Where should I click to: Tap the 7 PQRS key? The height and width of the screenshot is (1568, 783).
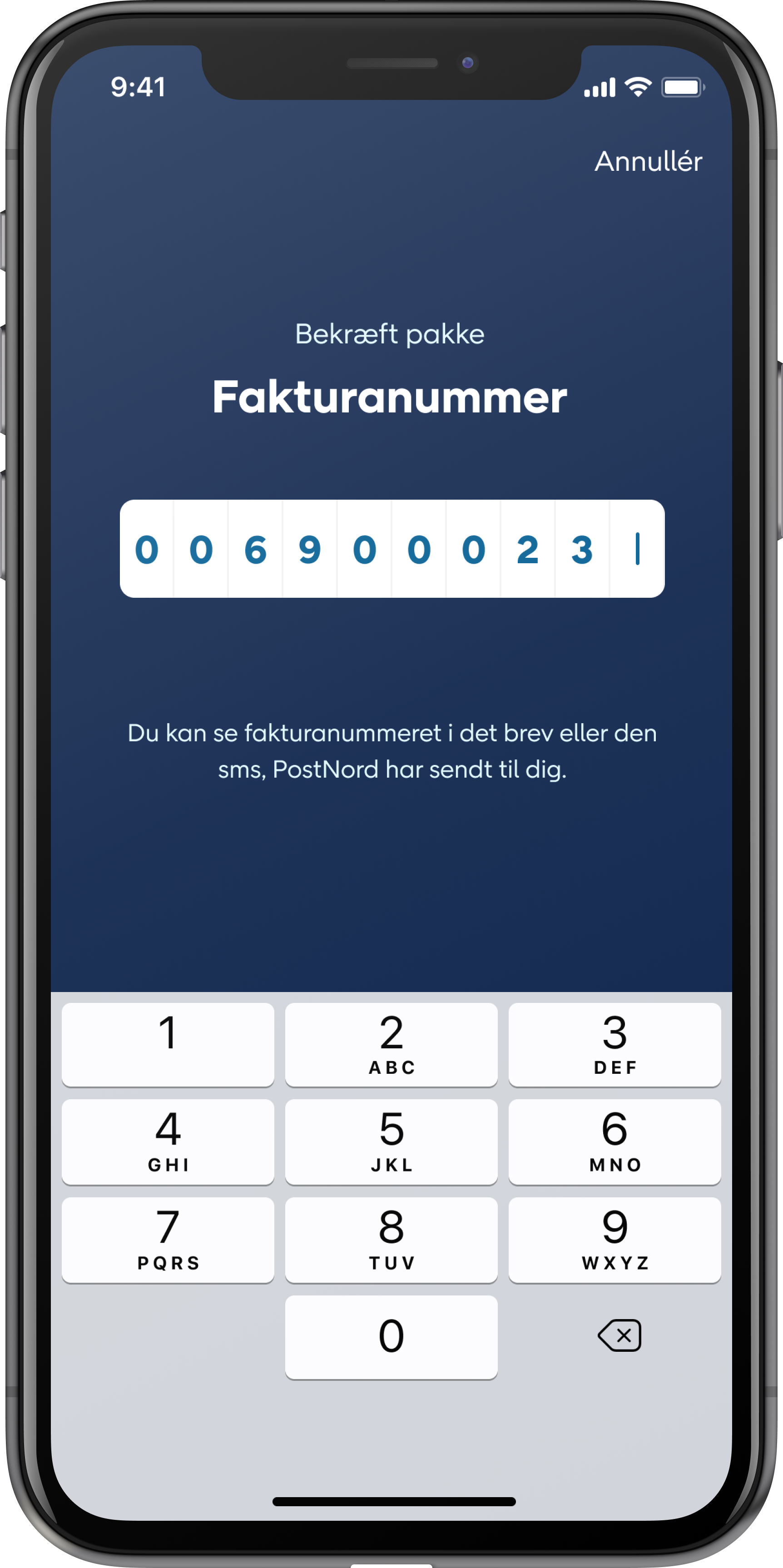click(168, 1239)
